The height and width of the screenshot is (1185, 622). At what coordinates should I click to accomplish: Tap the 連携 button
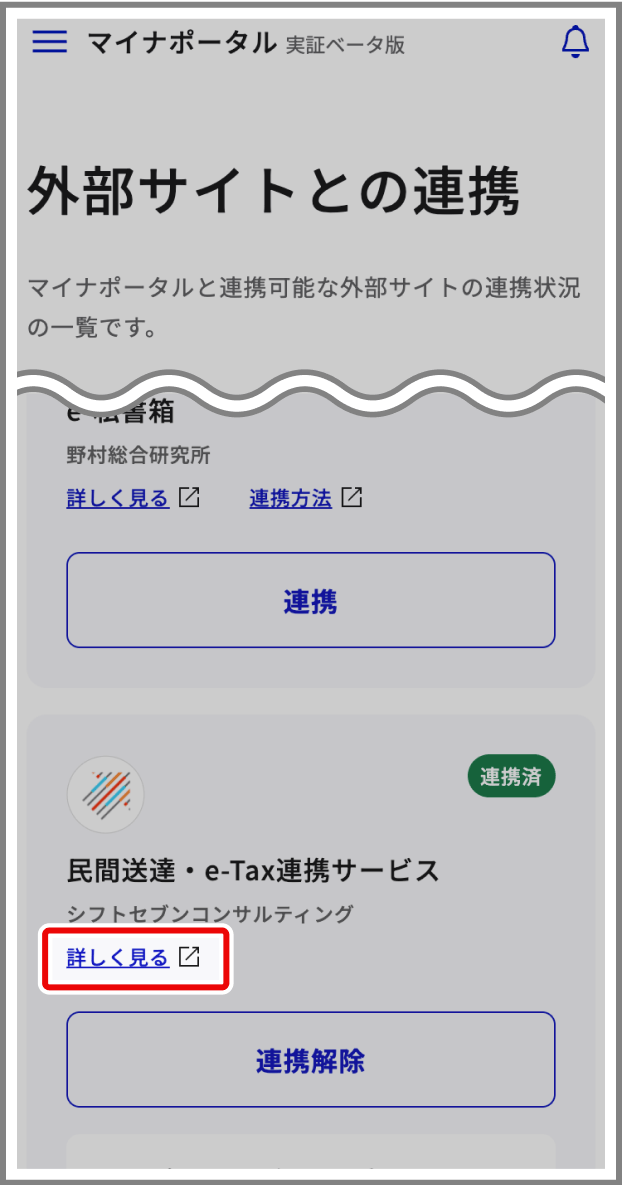click(x=310, y=600)
